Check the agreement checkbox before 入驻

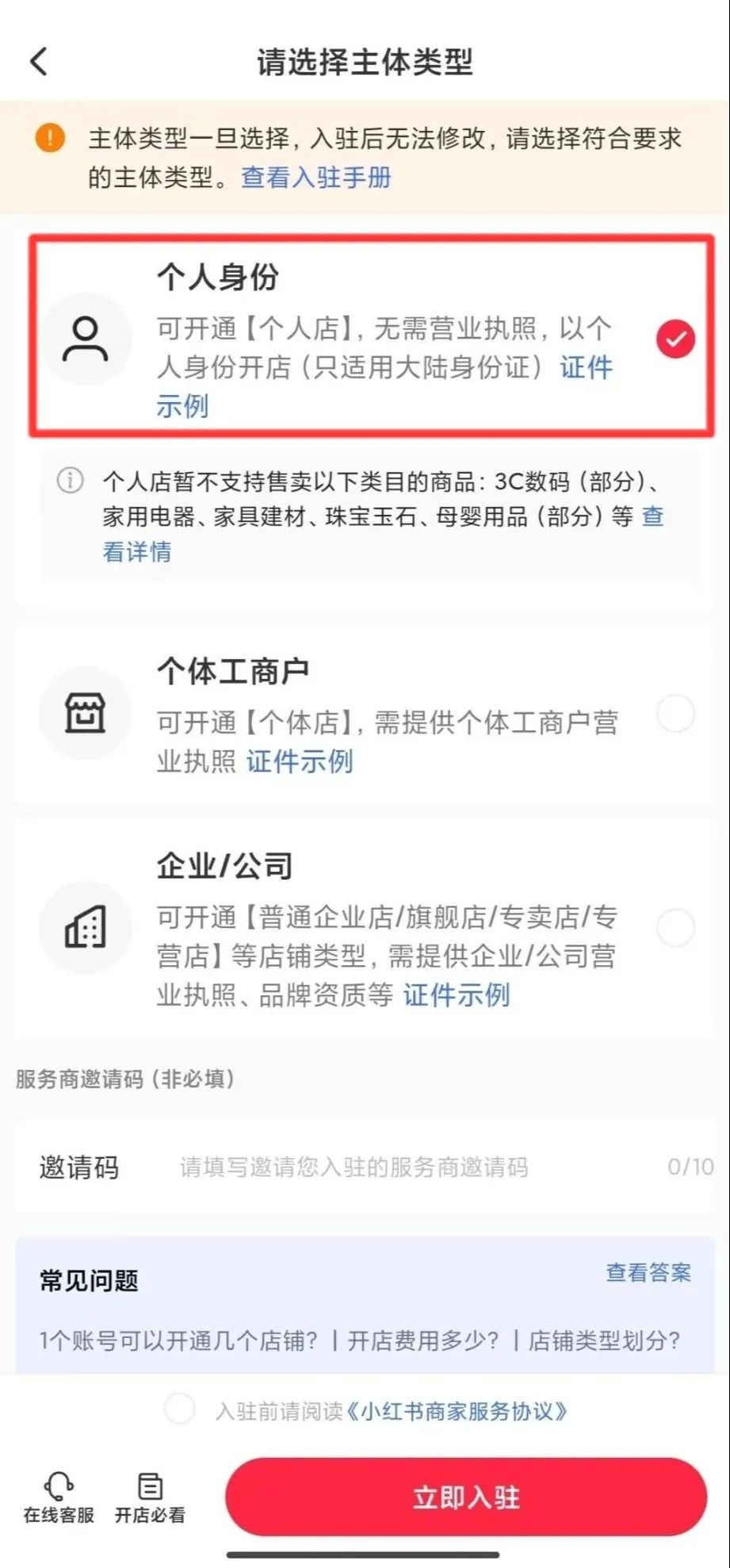[x=179, y=1409]
